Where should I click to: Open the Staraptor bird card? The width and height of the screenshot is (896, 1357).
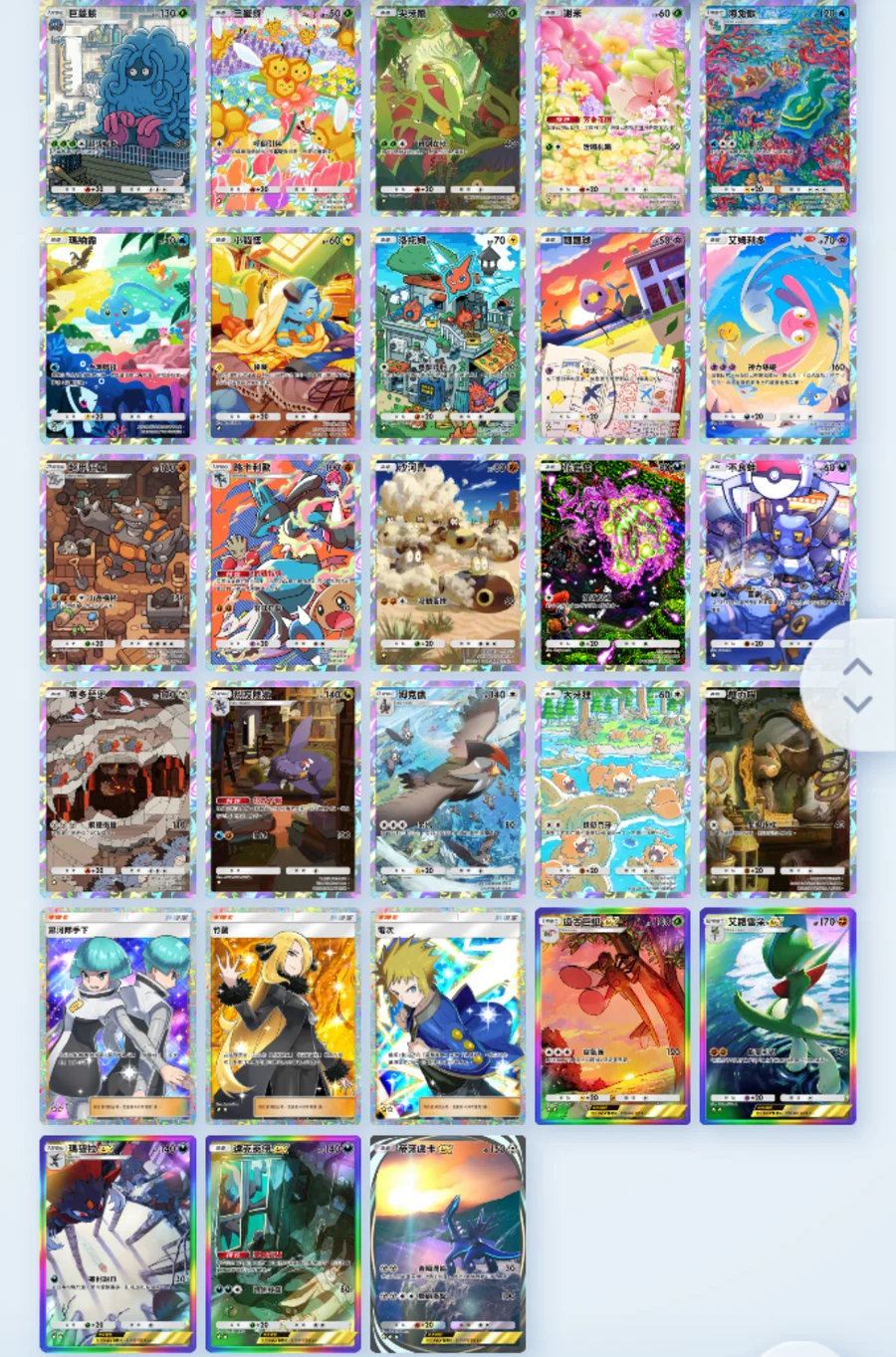pyautogui.click(x=448, y=789)
